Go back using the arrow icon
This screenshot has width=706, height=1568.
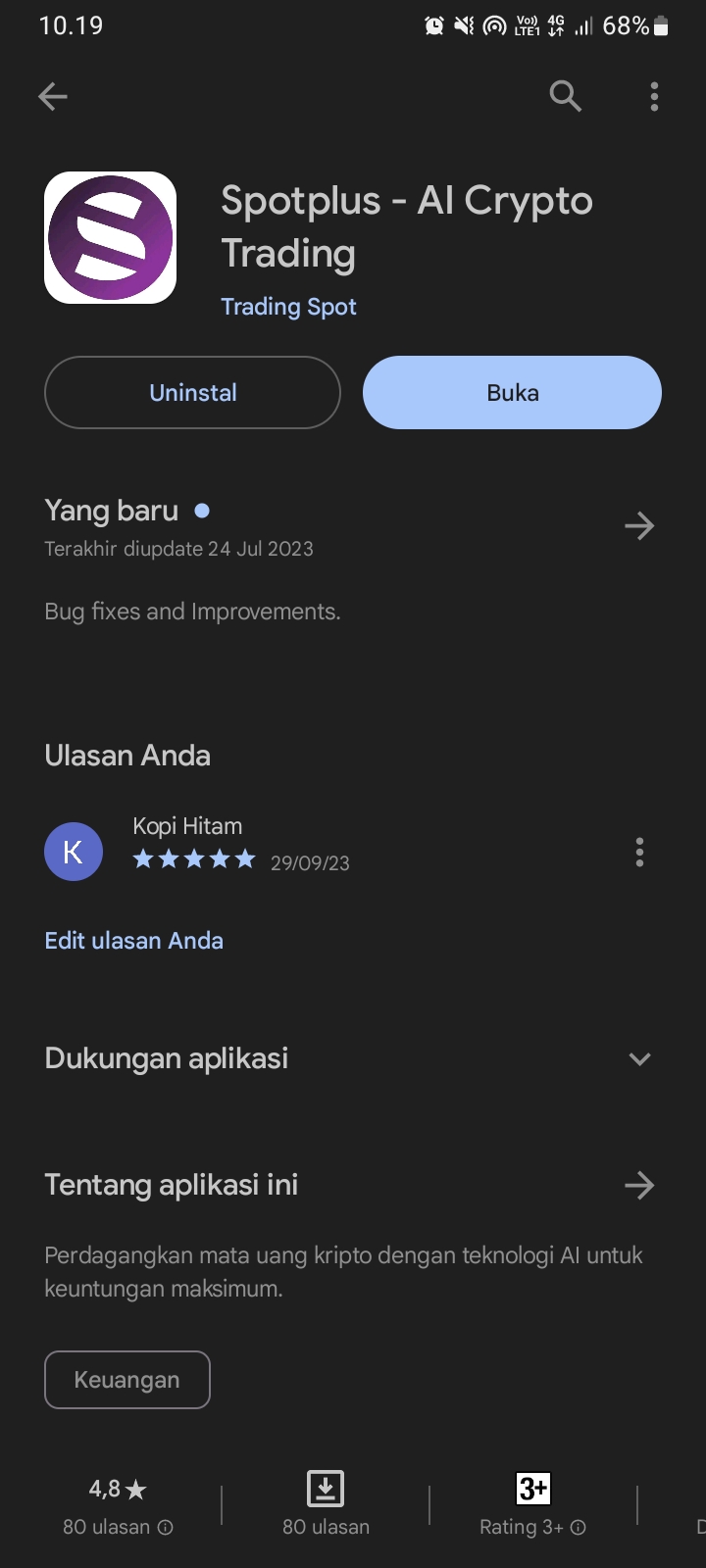53,96
